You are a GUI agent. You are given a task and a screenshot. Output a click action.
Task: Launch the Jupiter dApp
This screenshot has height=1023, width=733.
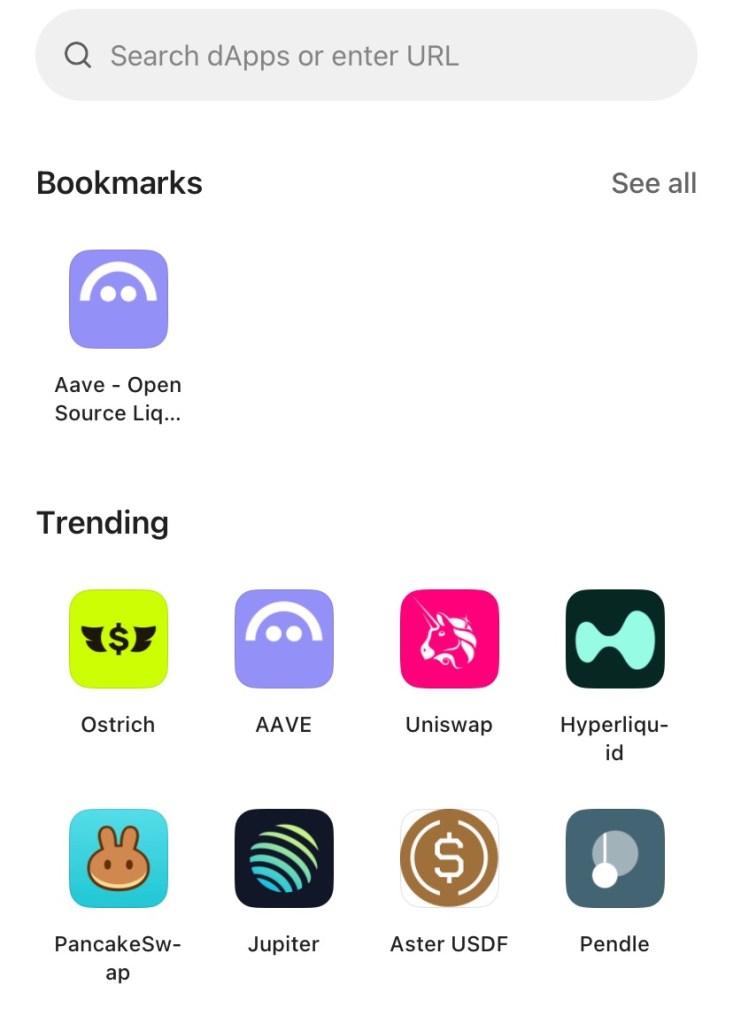click(x=284, y=858)
